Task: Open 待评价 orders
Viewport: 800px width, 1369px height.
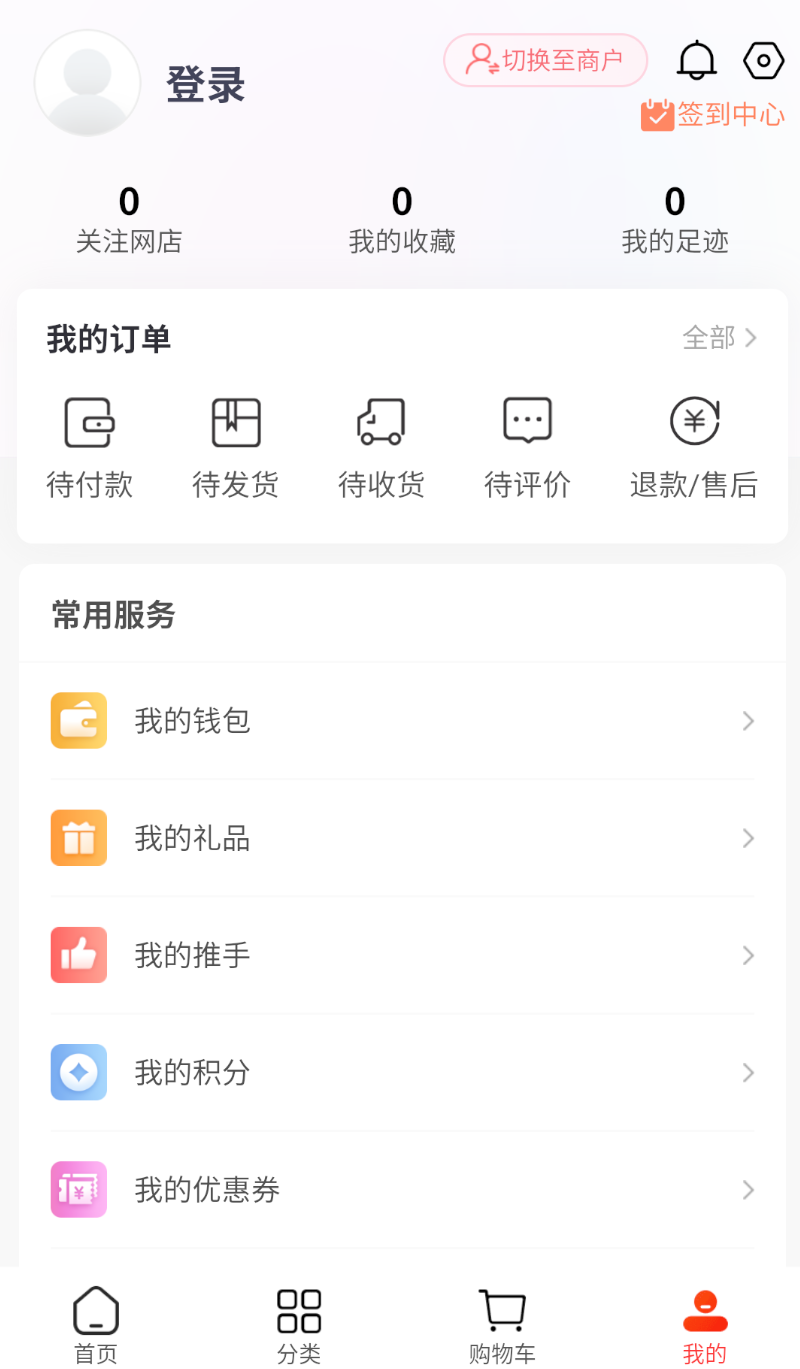Action: (x=528, y=448)
